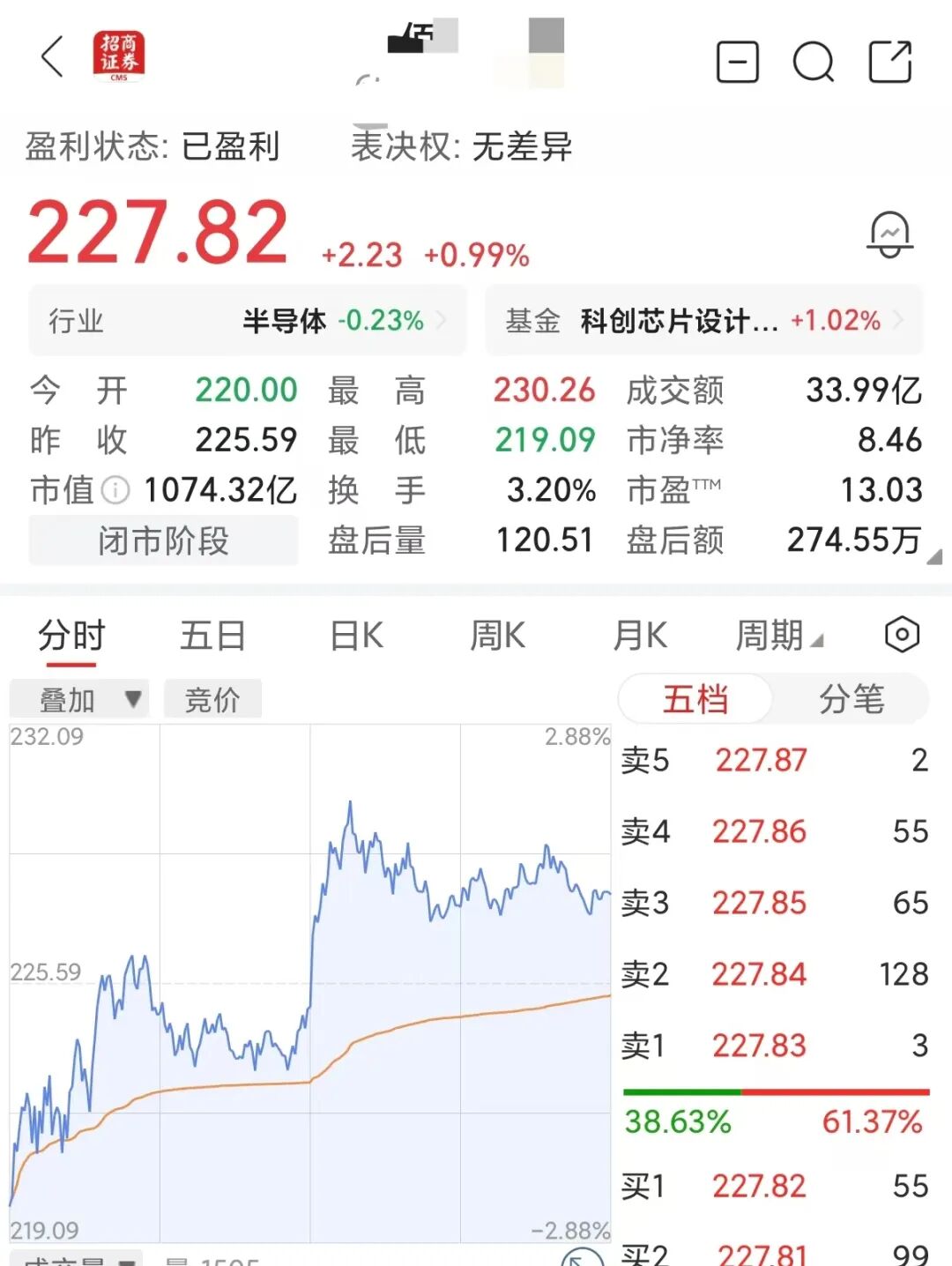Switch to the 五日 chart tab

pos(212,636)
